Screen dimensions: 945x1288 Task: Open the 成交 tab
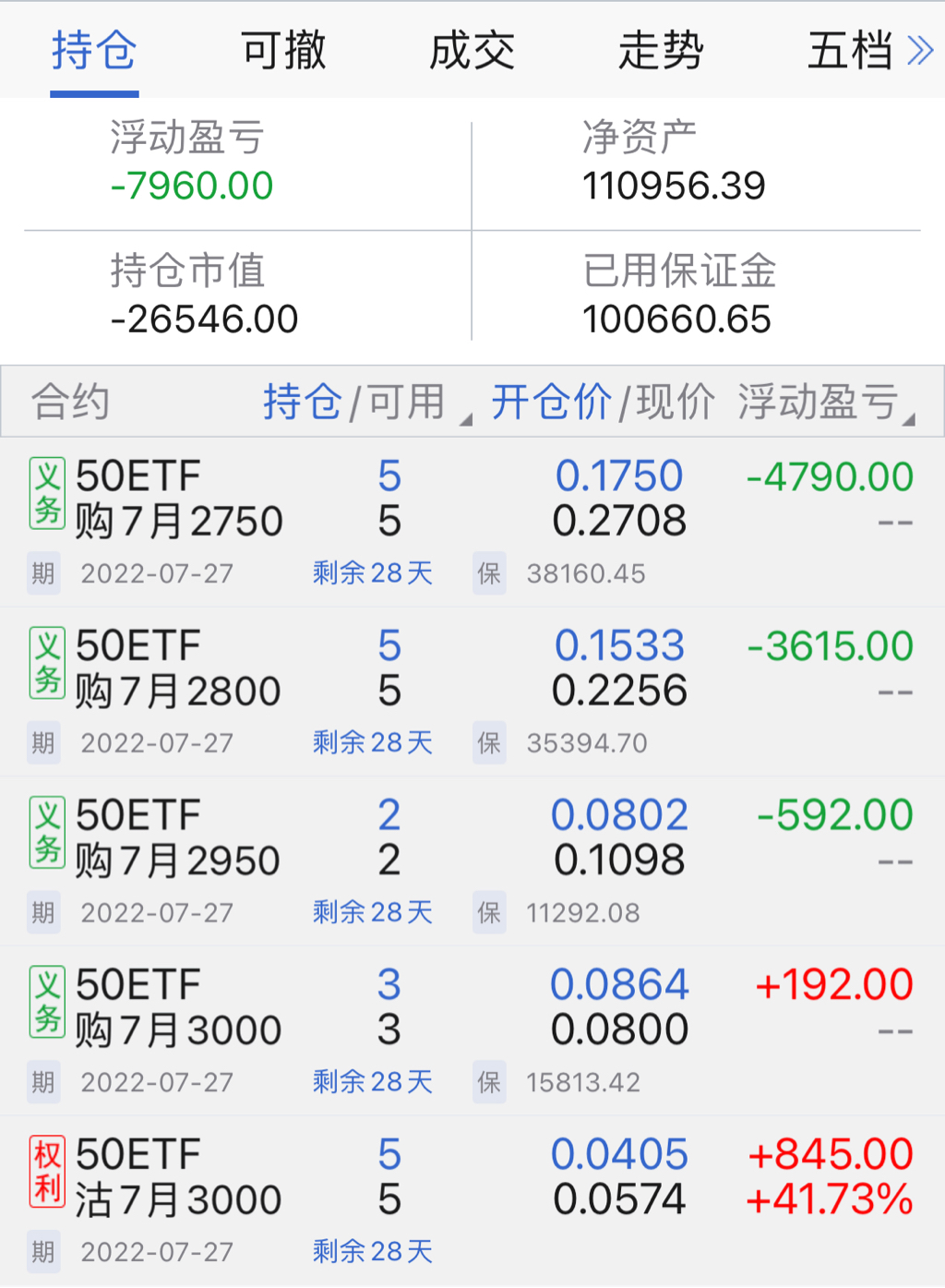pyautogui.click(x=472, y=51)
